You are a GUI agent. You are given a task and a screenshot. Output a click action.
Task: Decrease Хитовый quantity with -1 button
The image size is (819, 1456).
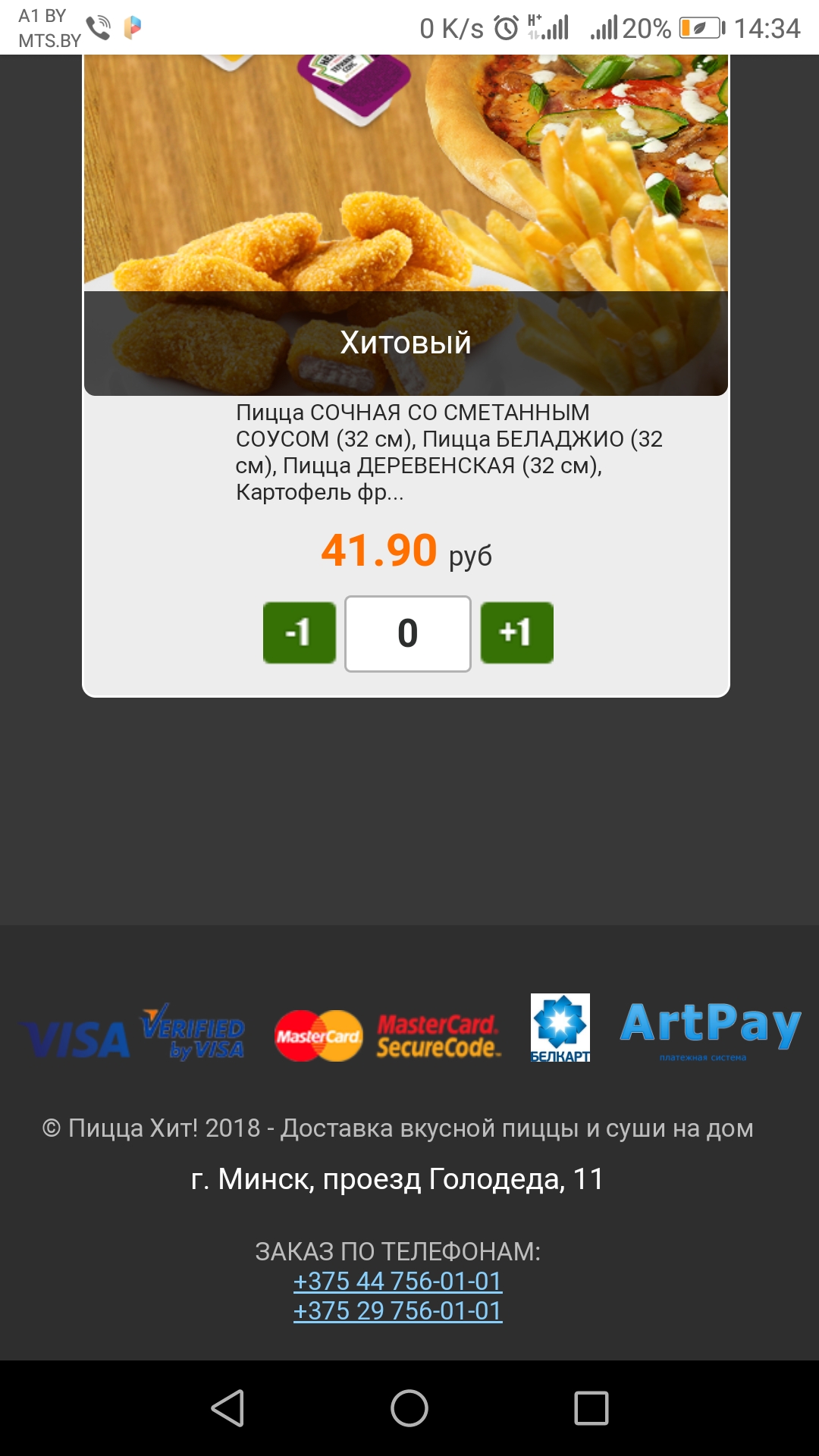[300, 632]
